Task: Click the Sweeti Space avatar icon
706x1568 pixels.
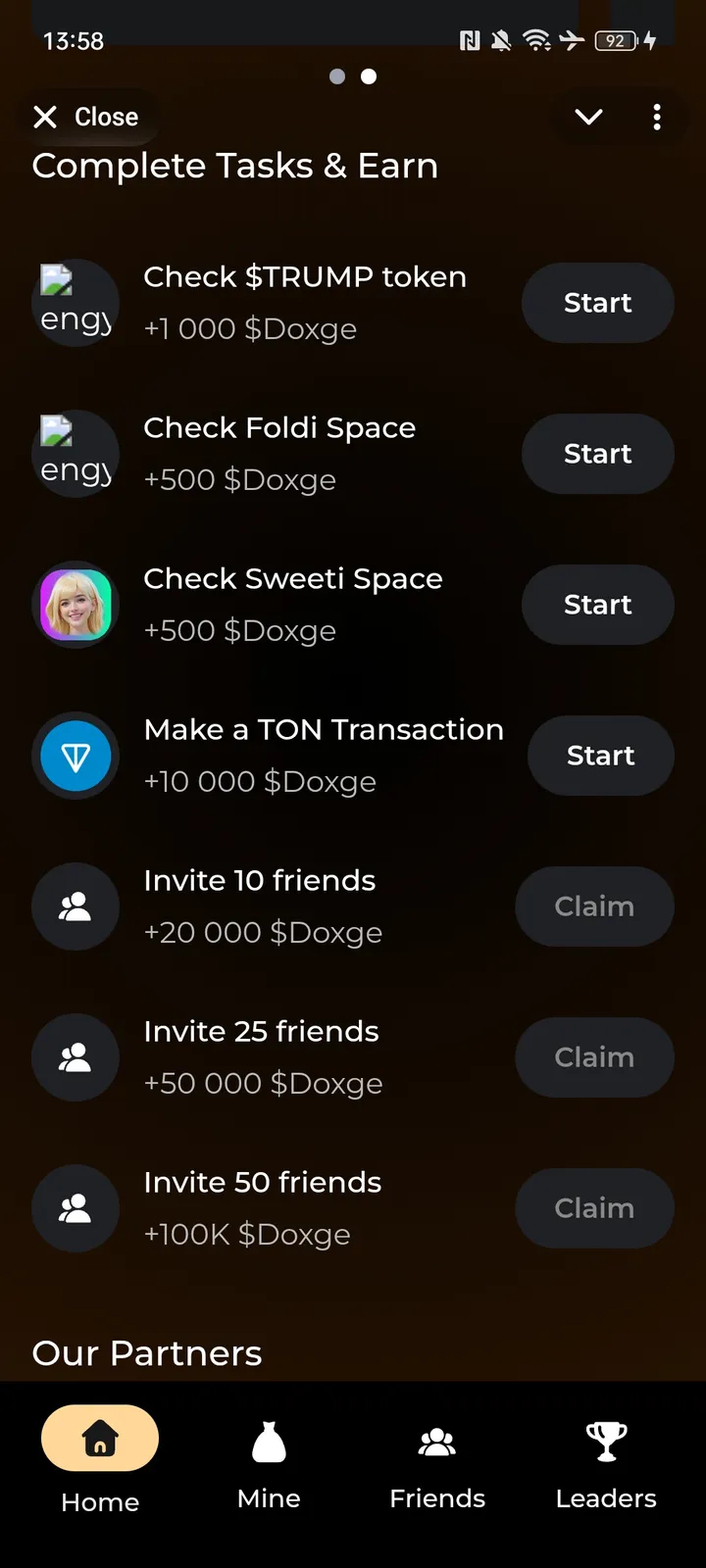Action: pos(76,605)
